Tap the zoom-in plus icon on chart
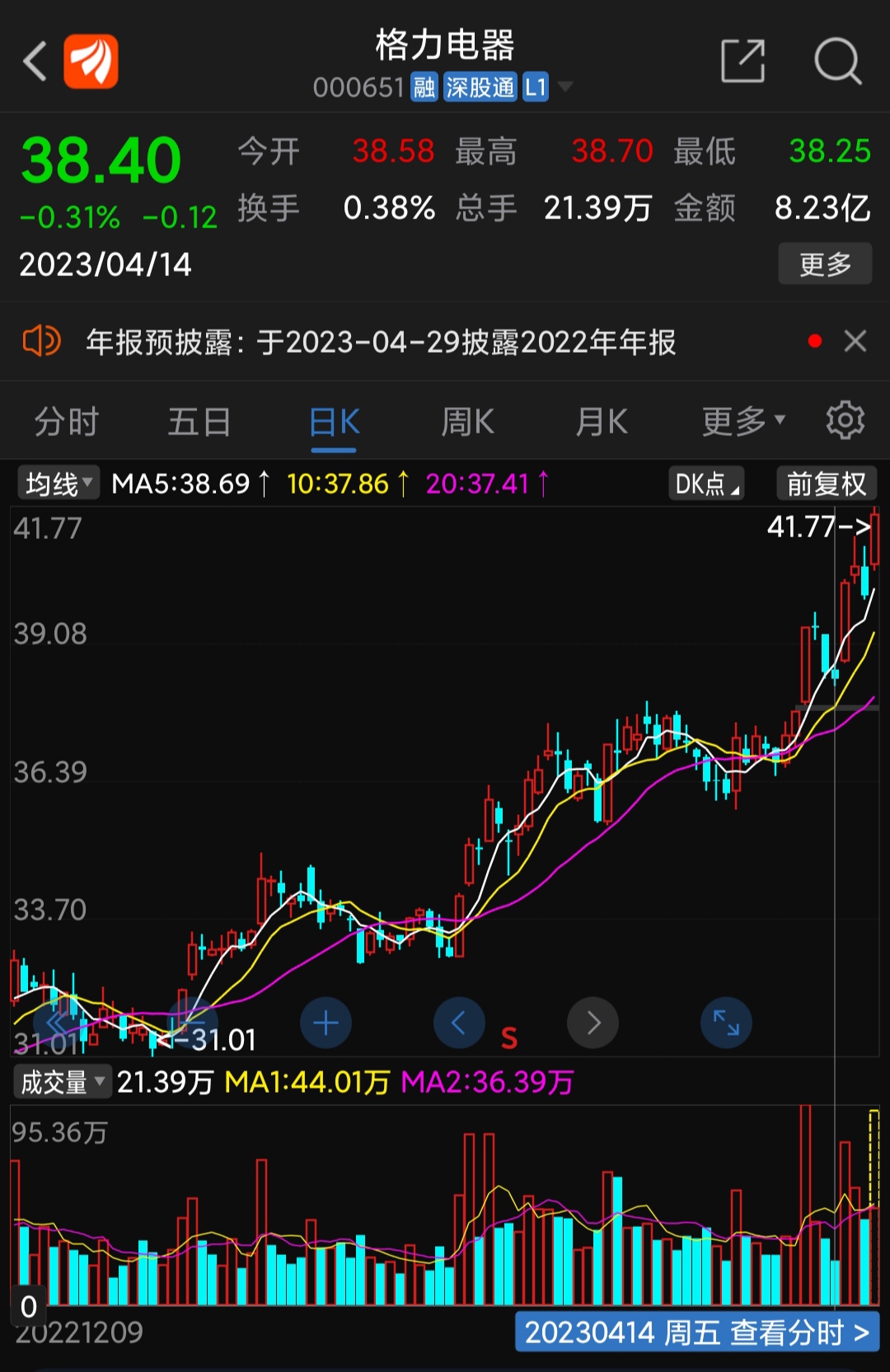This screenshot has width=890, height=1372. click(326, 1023)
